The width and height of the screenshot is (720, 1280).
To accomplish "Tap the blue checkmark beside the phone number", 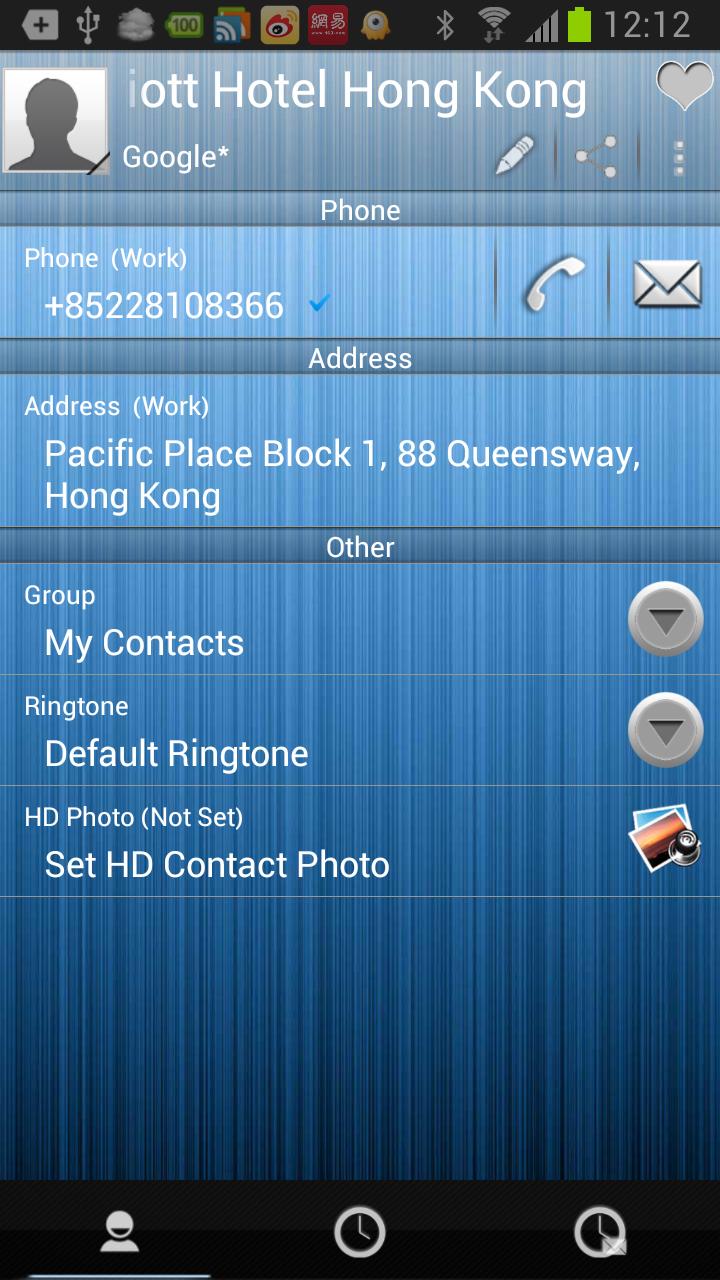I will 317,305.
